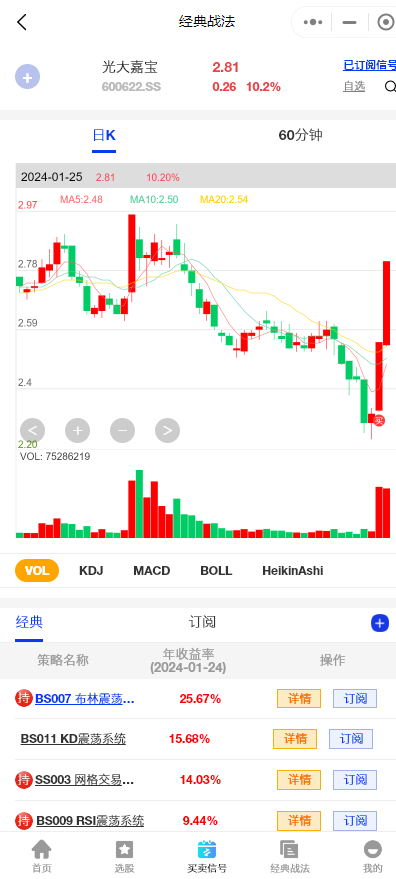Screen dimensions: 396x879
Task: Open the 已订阅信号 link
Action: coord(369,65)
